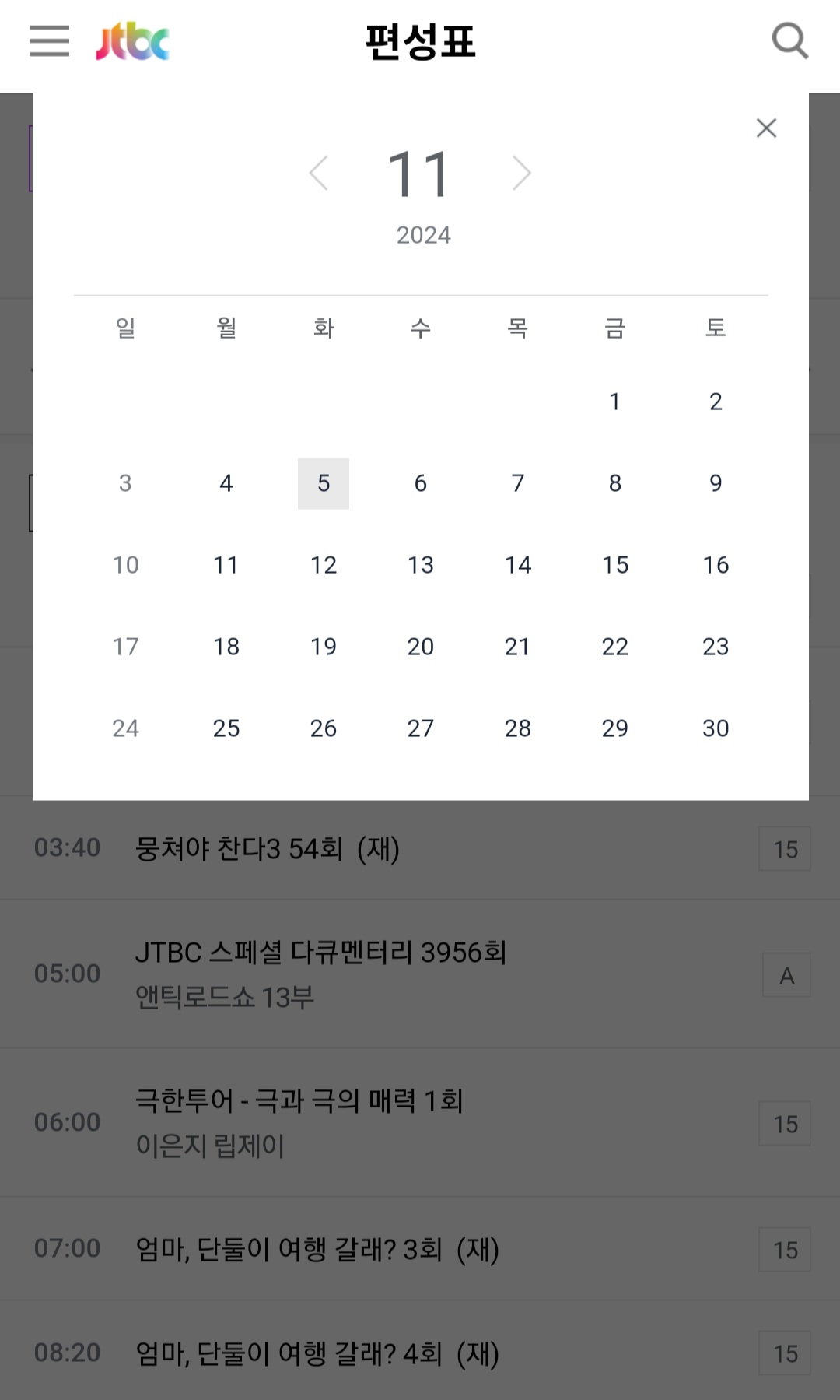The width and height of the screenshot is (840, 1400).
Task: Select the currently highlighted date 5
Action: point(323,483)
